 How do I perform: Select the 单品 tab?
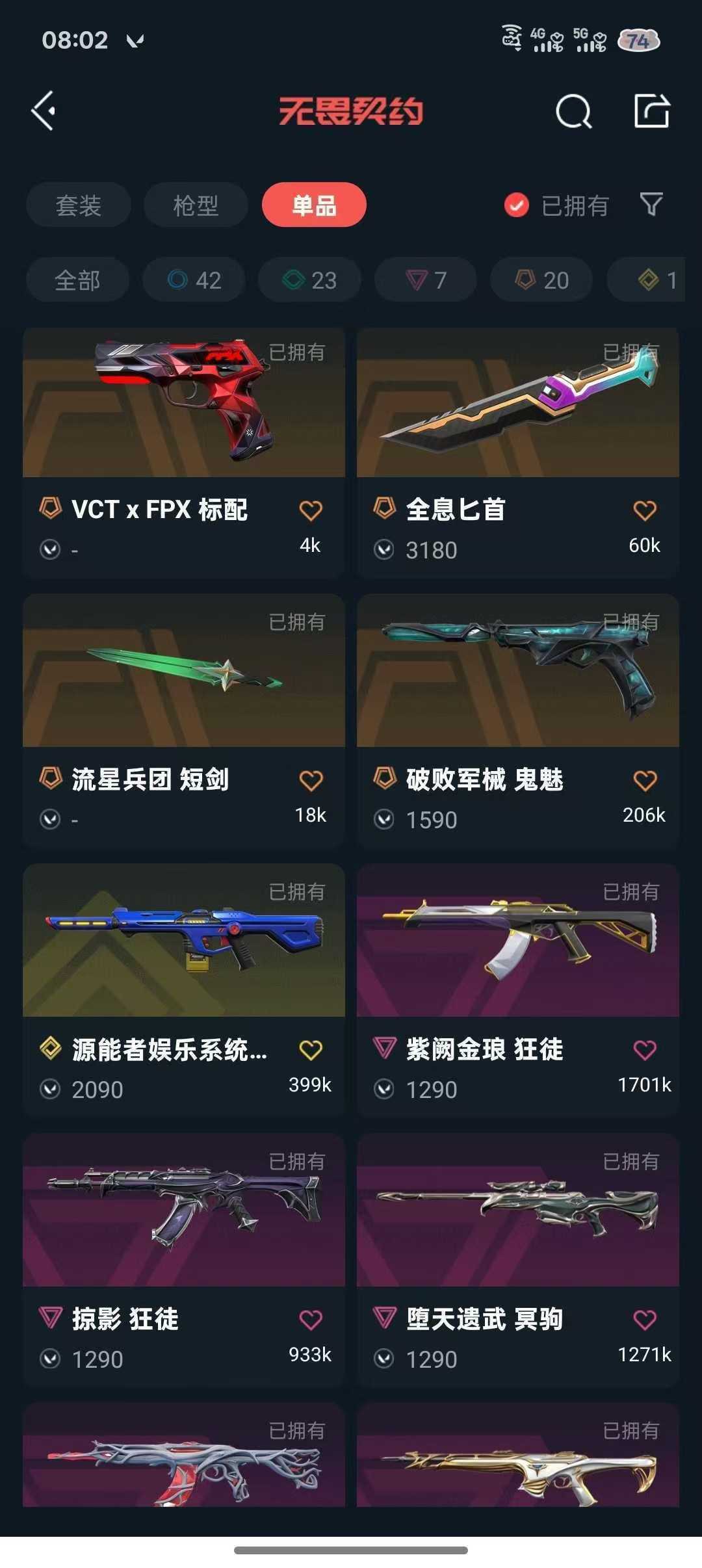pyautogui.click(x=314, y=205)
